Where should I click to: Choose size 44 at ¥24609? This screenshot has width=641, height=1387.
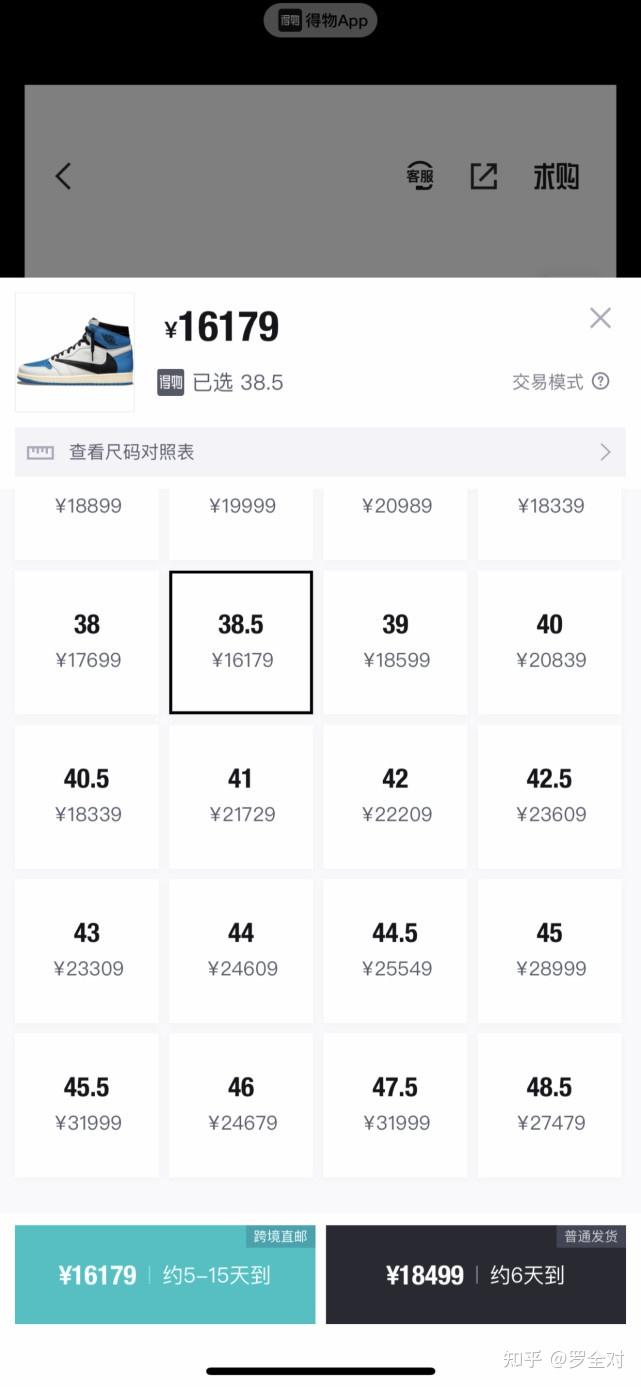point(241,950)
